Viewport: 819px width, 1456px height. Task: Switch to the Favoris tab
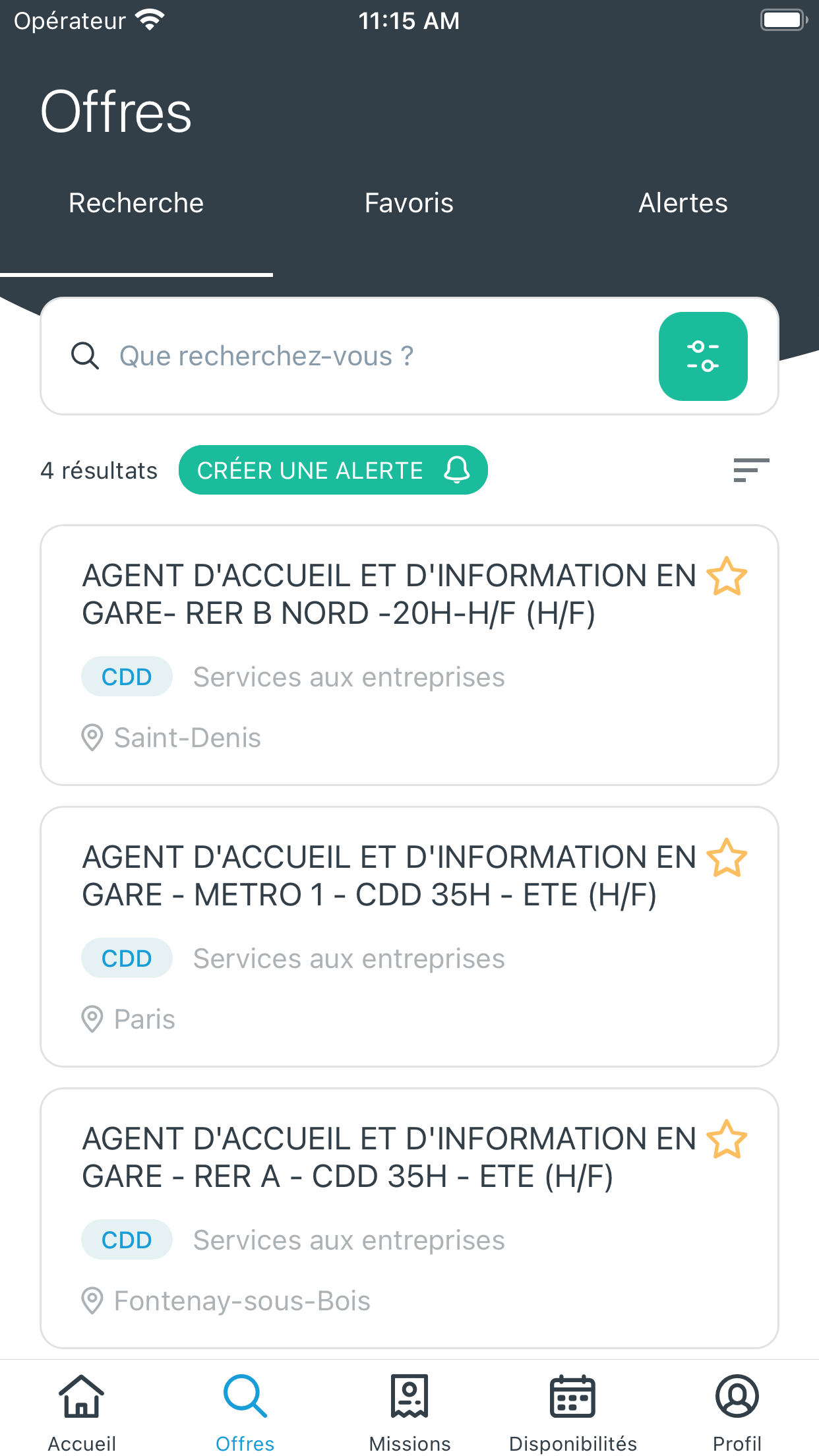pos(409,203)
